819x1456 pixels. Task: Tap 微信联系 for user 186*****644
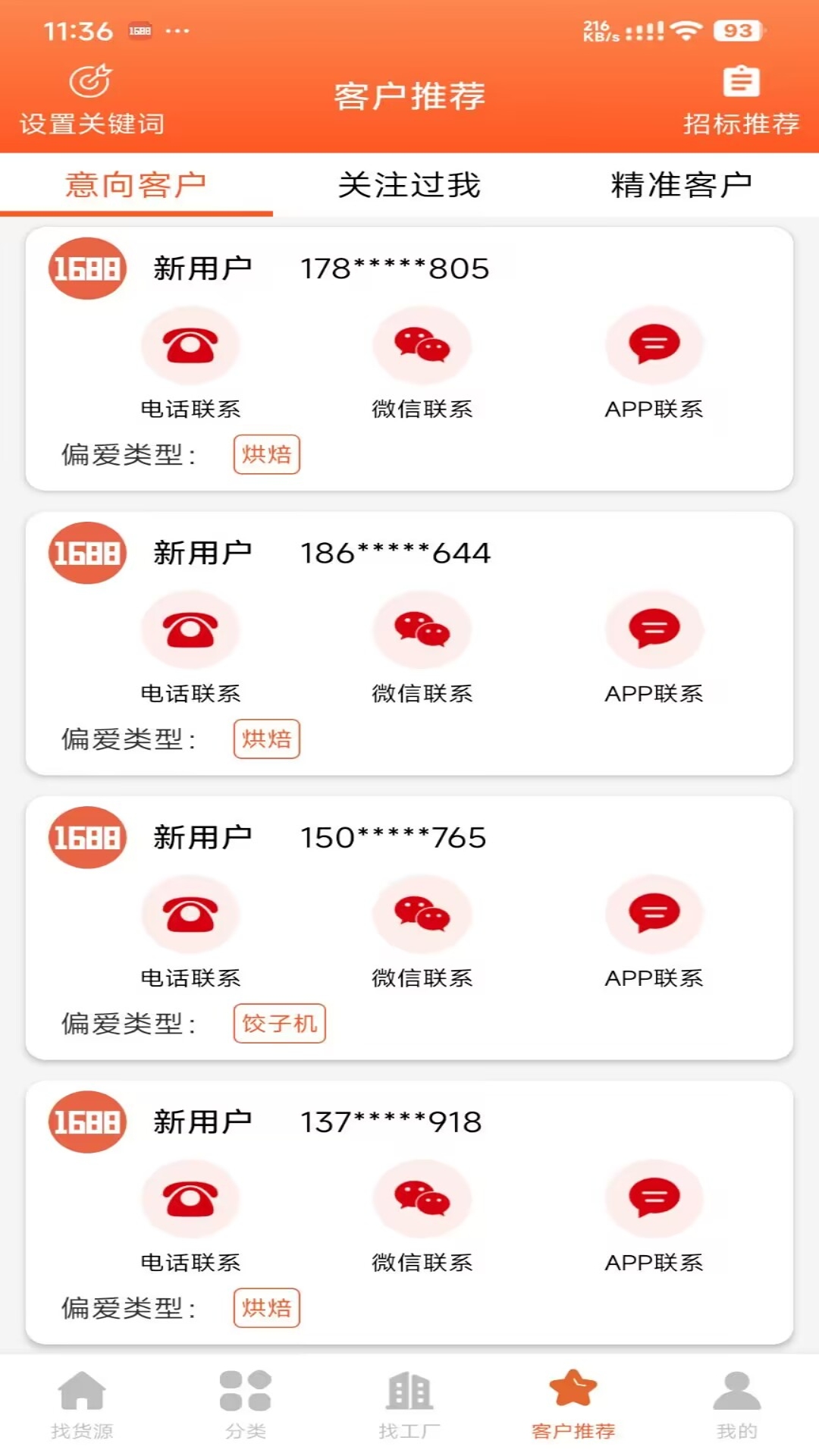click(422, 647)
